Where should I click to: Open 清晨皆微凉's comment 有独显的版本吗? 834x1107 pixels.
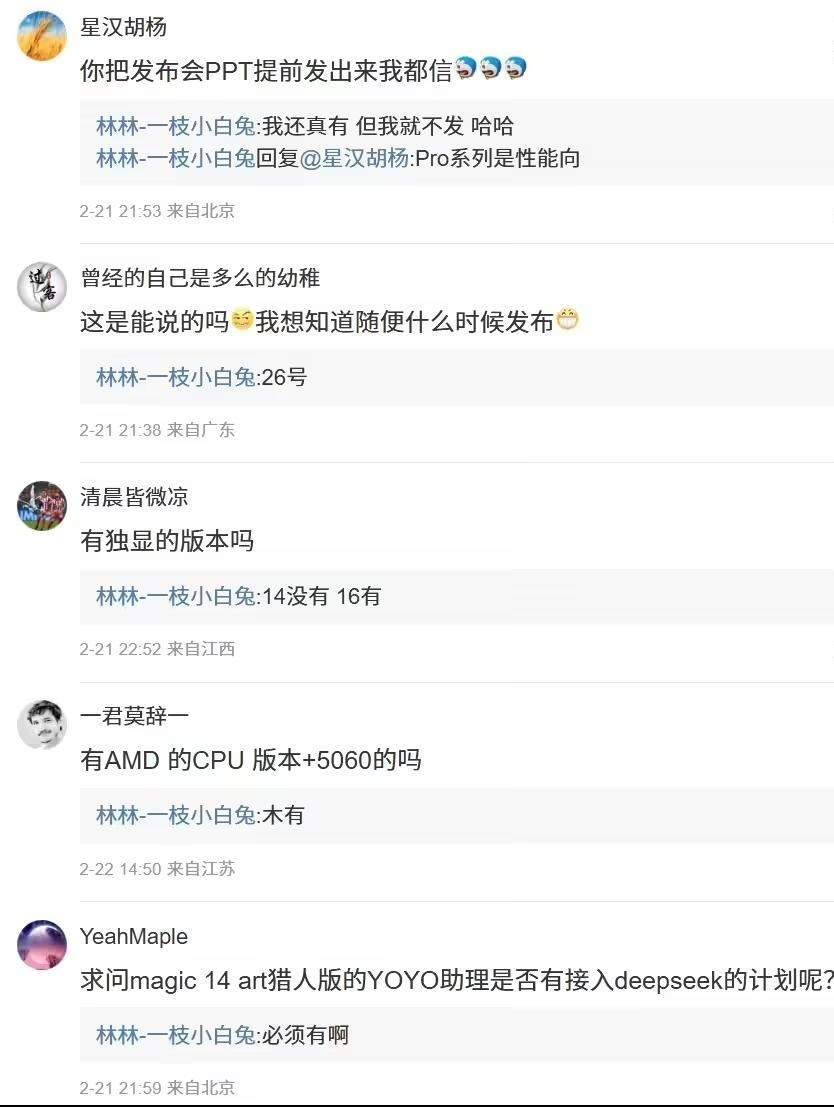(167, 541)
